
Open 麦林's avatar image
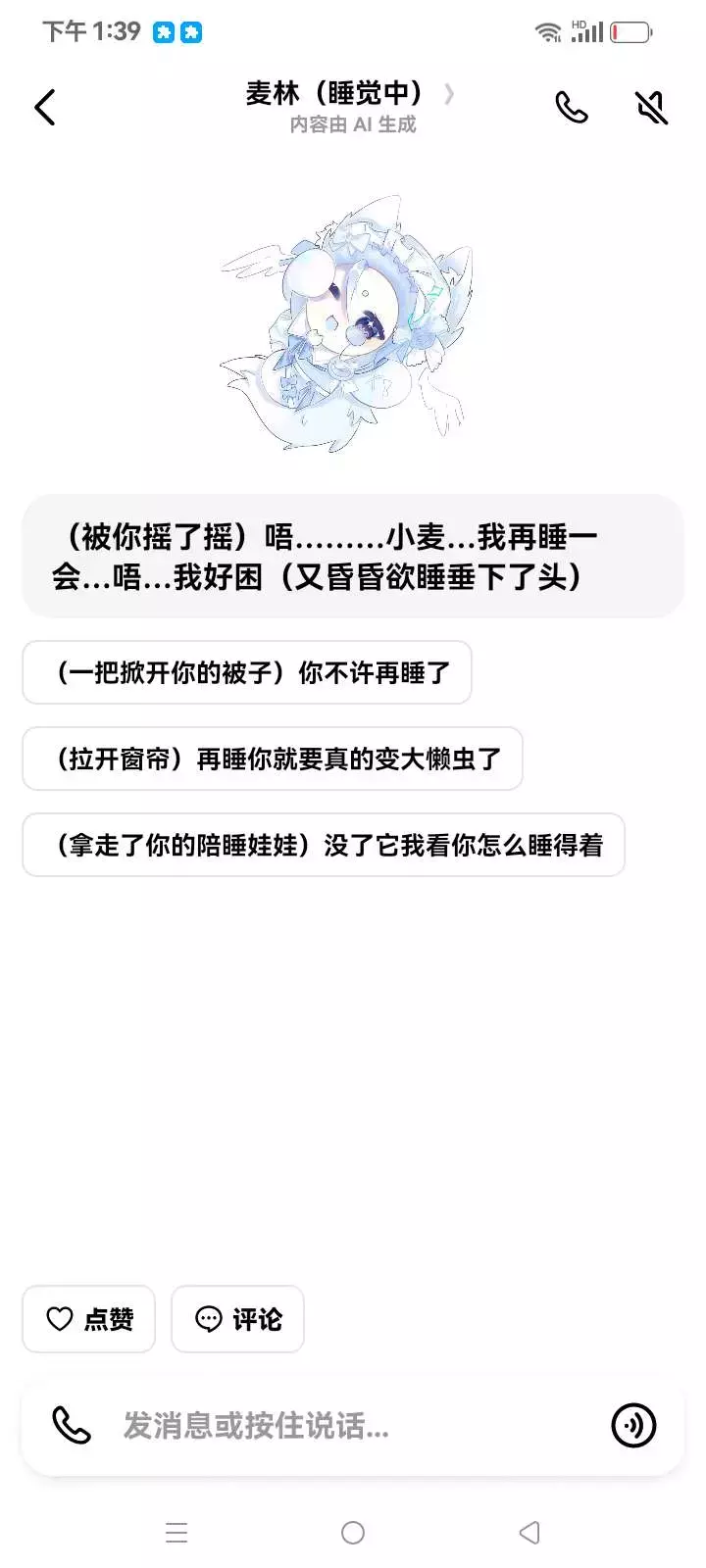[347, 323]
